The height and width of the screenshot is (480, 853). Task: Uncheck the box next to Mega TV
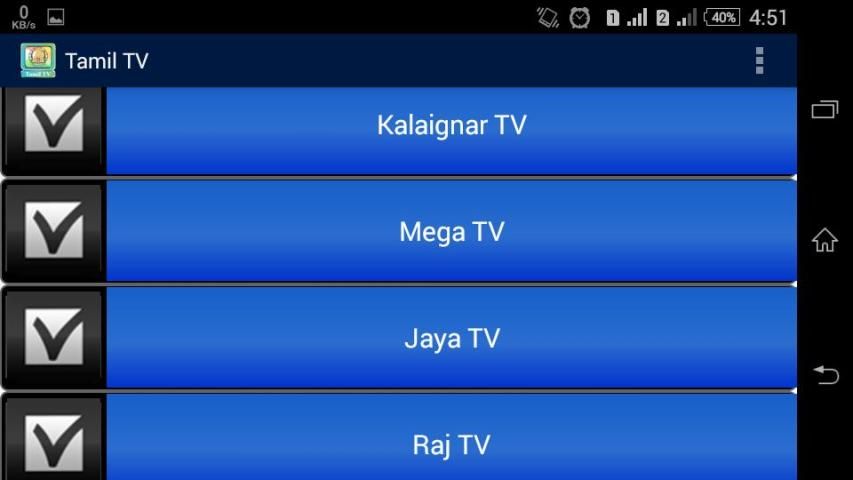click(x=53, y=231)
